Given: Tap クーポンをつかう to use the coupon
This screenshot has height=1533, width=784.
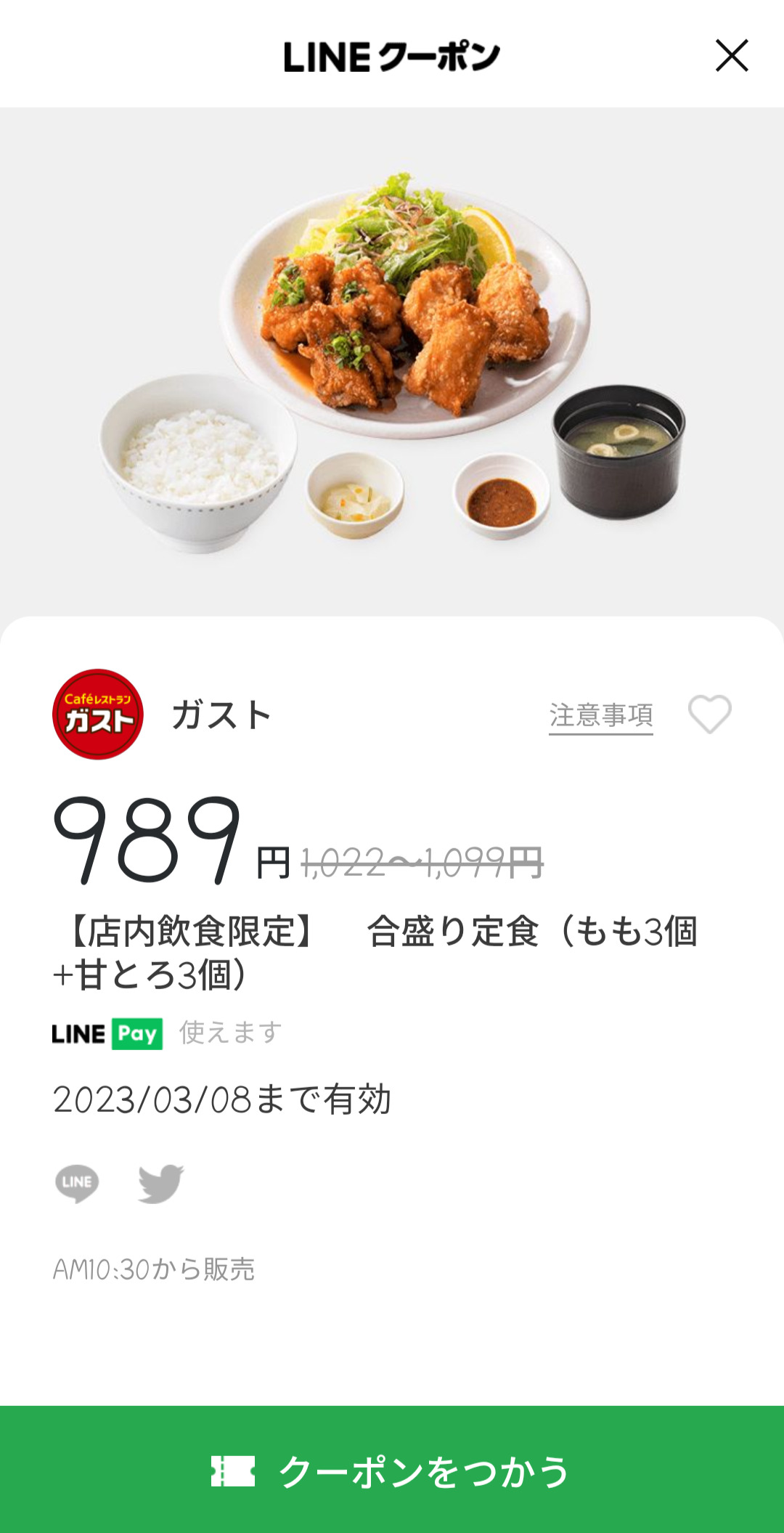Looking at the screenshot, I should point(392,1470).
